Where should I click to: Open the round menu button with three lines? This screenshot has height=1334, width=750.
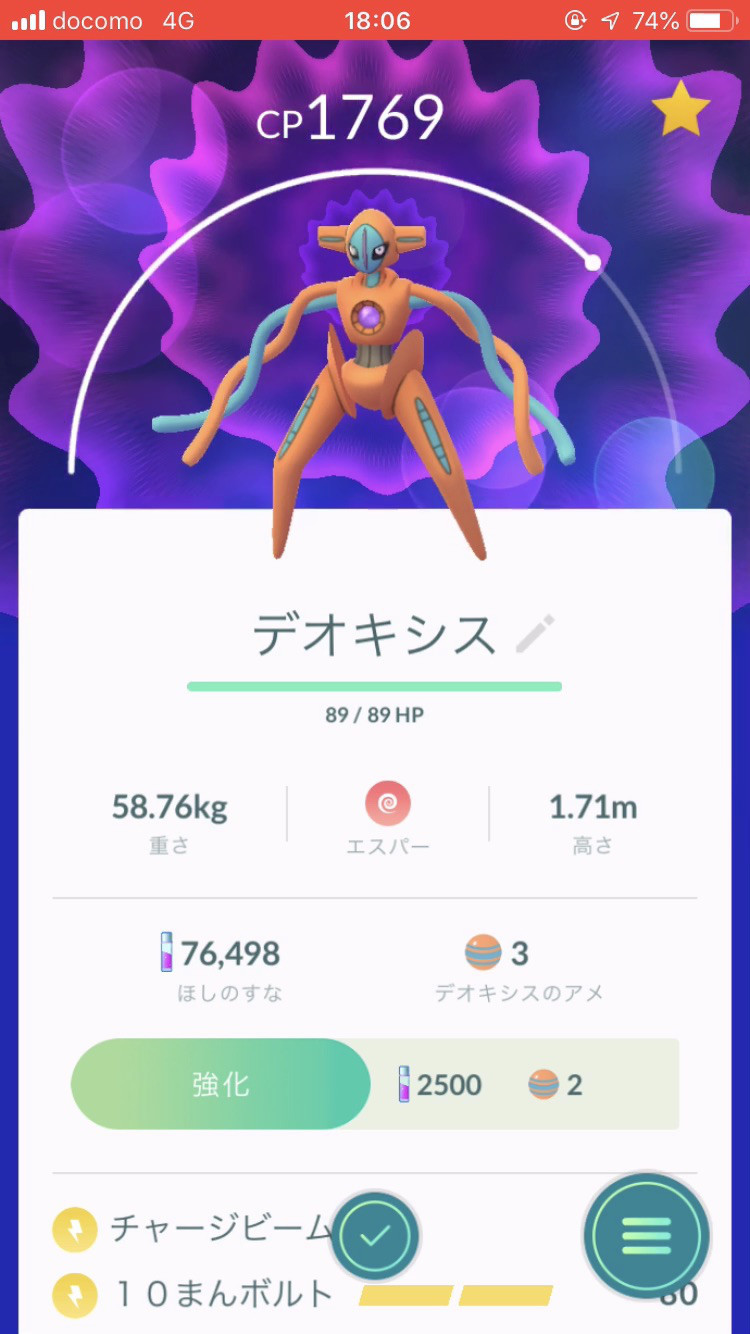(646, 1236)
